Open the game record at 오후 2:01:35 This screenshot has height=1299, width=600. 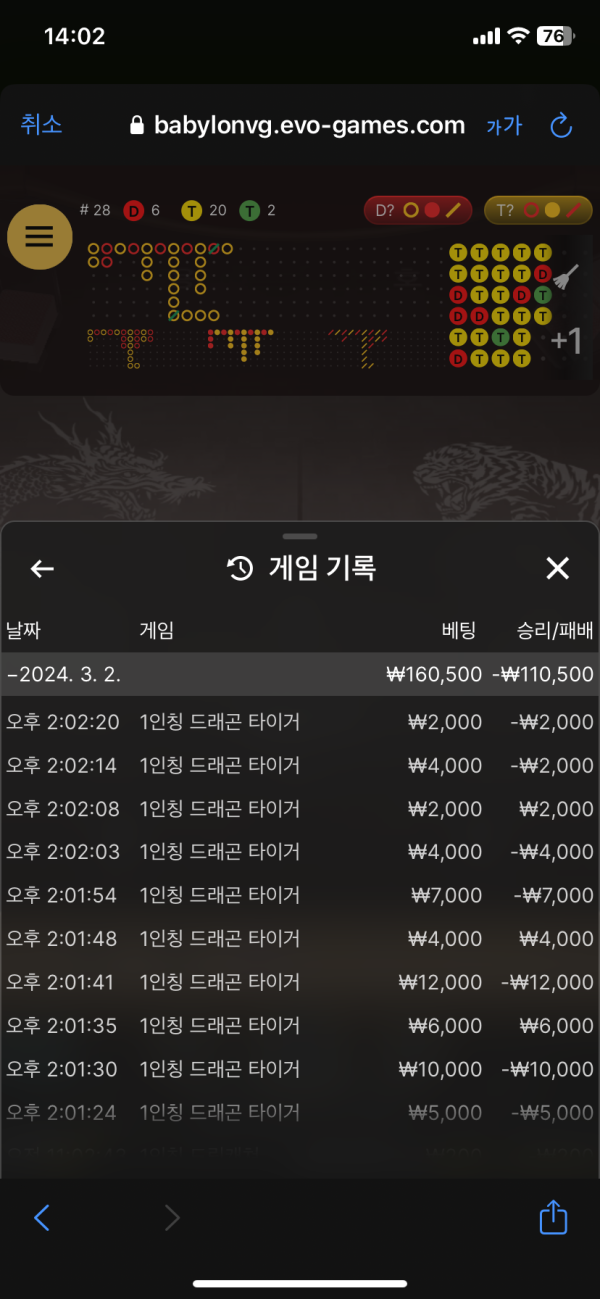pyautogui.click(x=300, y=1026)
